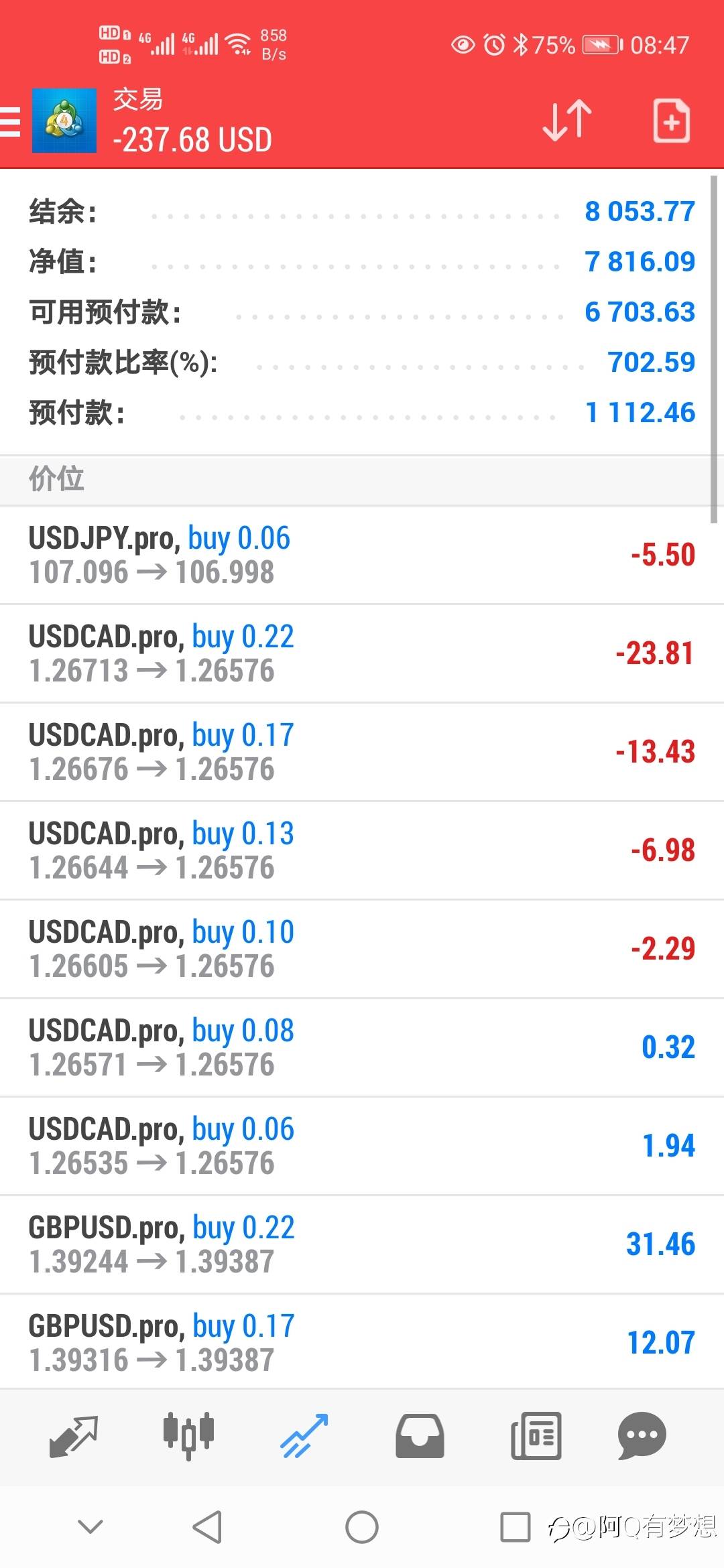The image size is (724, 1568).
Task: View the USDCAD.pro buy 0.13 position
Action: (362, 850)
